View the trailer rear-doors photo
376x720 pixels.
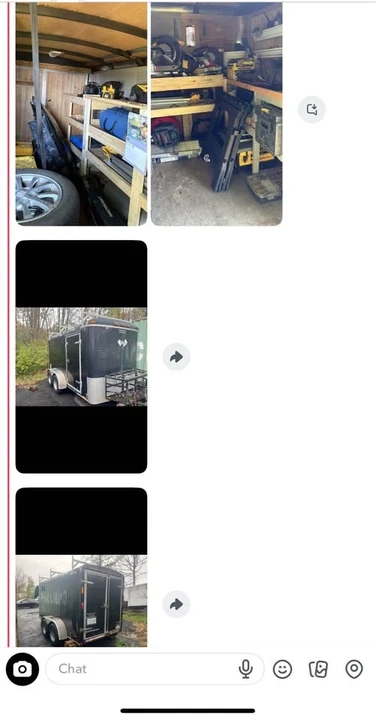(81, 567)
